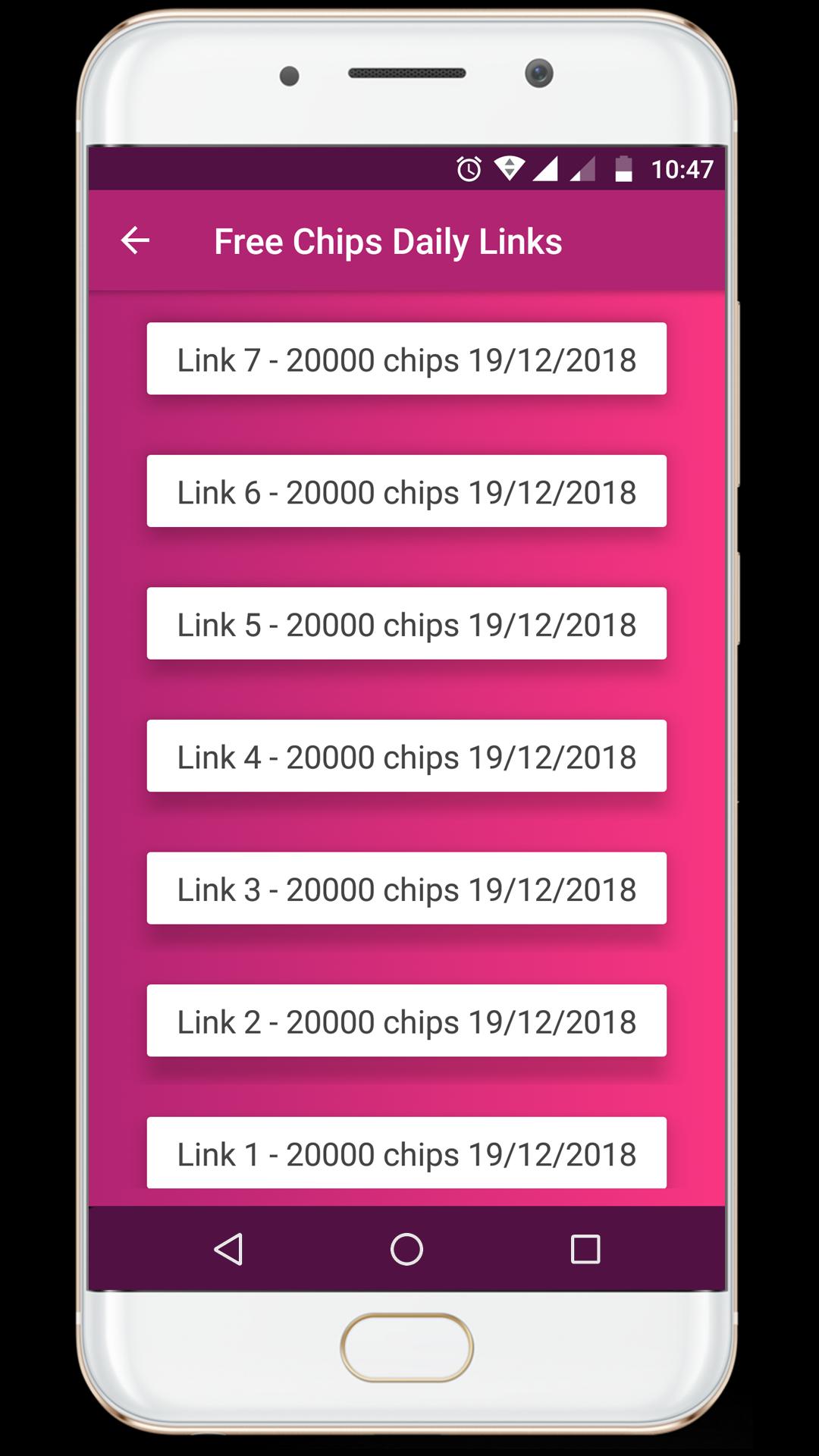The image size is (819, 1456).
Task: Collect chips from Link 1
Action: click(x=406, y=1153)
